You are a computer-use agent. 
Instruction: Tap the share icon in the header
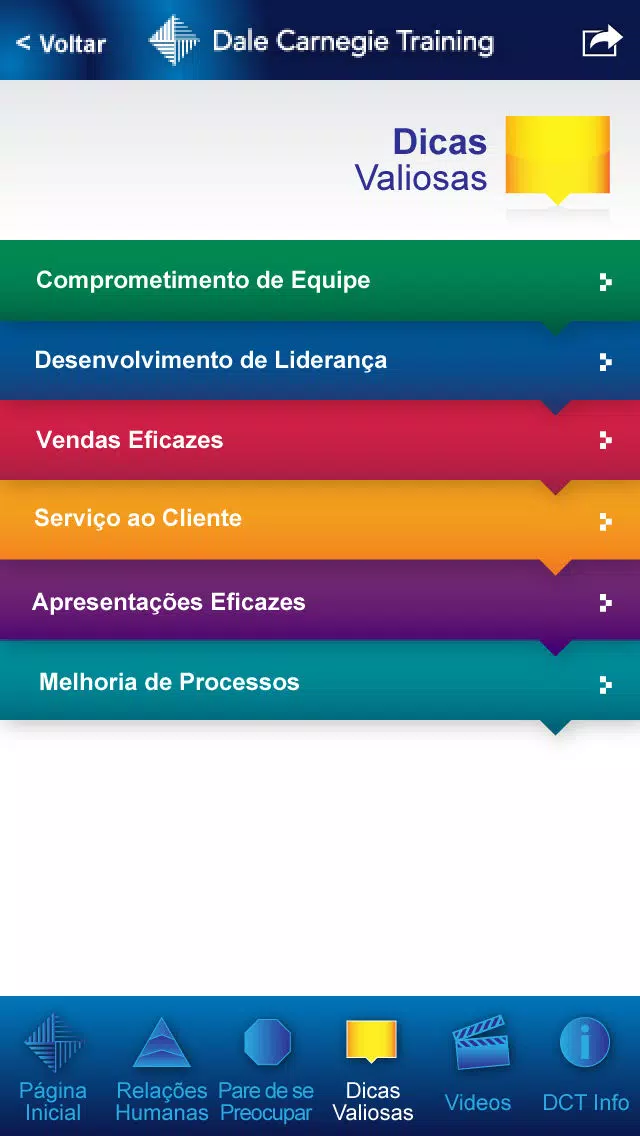(602, 41)
